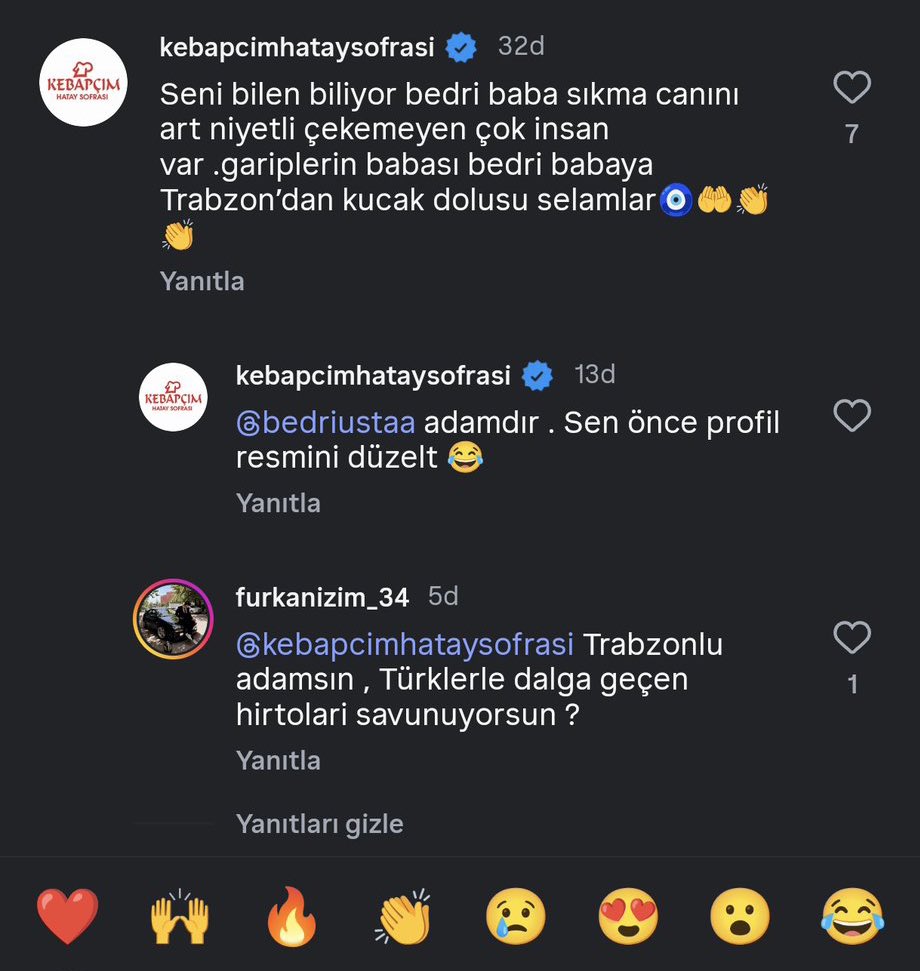The height and width of the screenshot is (971, 920).
Task: Add the crying face emoji
Action: pos(516,918)
